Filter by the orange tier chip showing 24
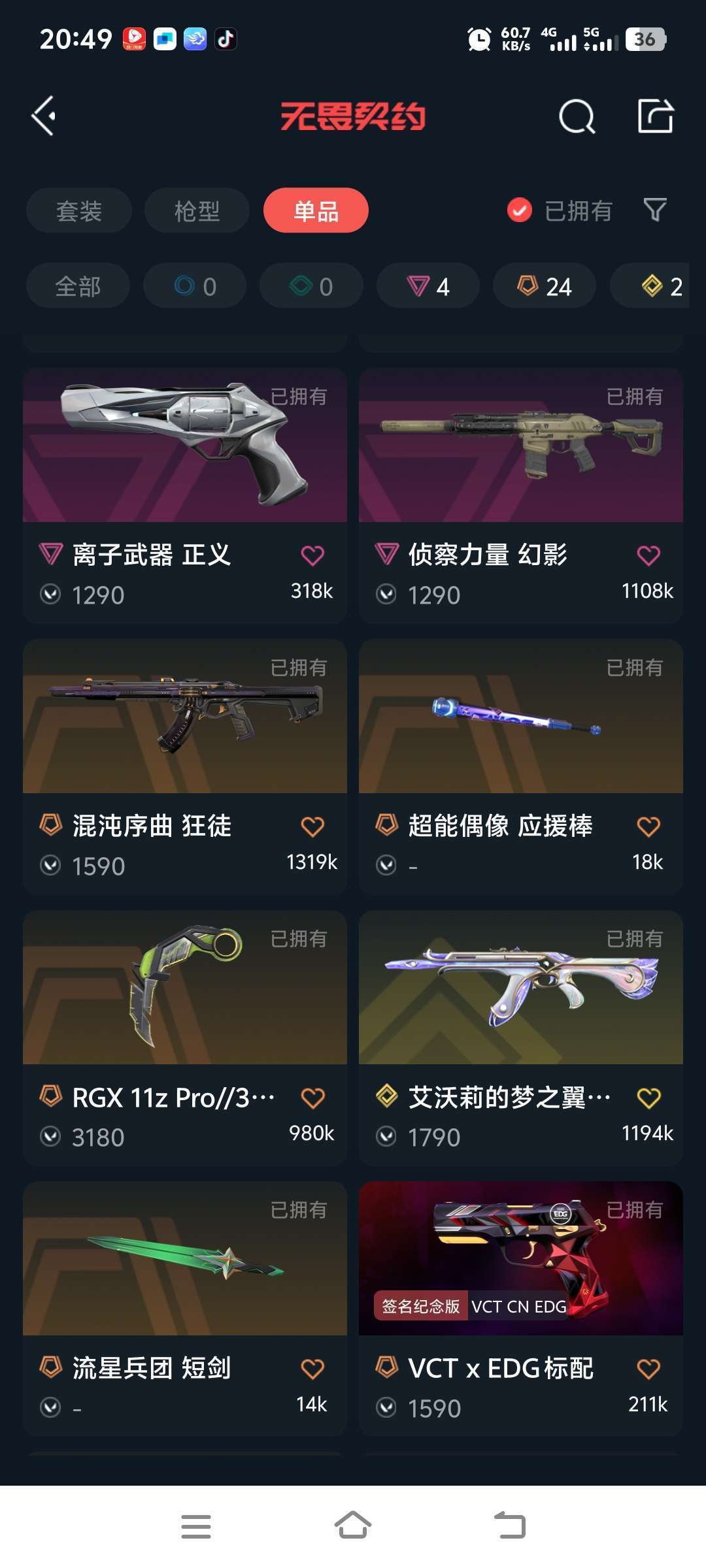Screen dimensions: 706x1568 545,286
